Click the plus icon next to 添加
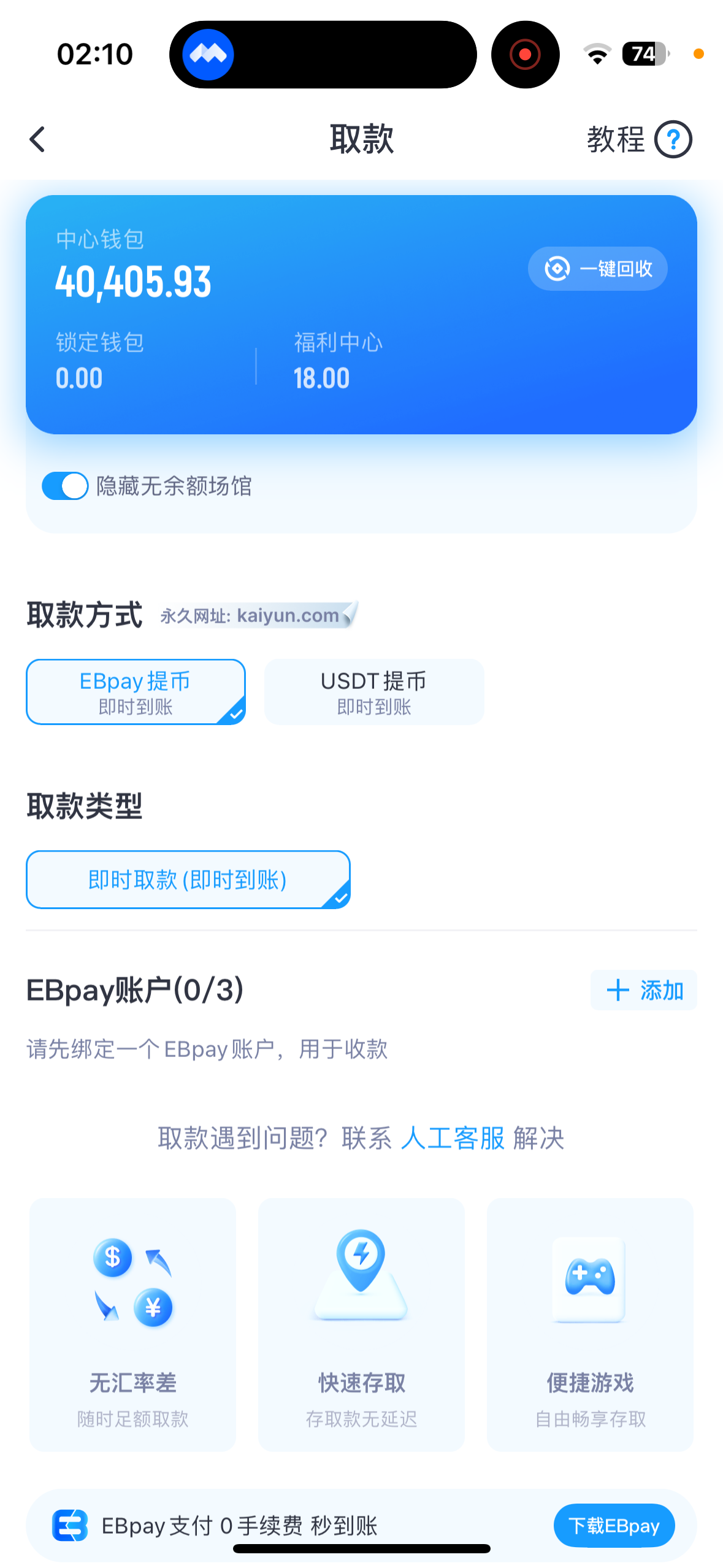 pyautogui.click(x=618, y=990)
